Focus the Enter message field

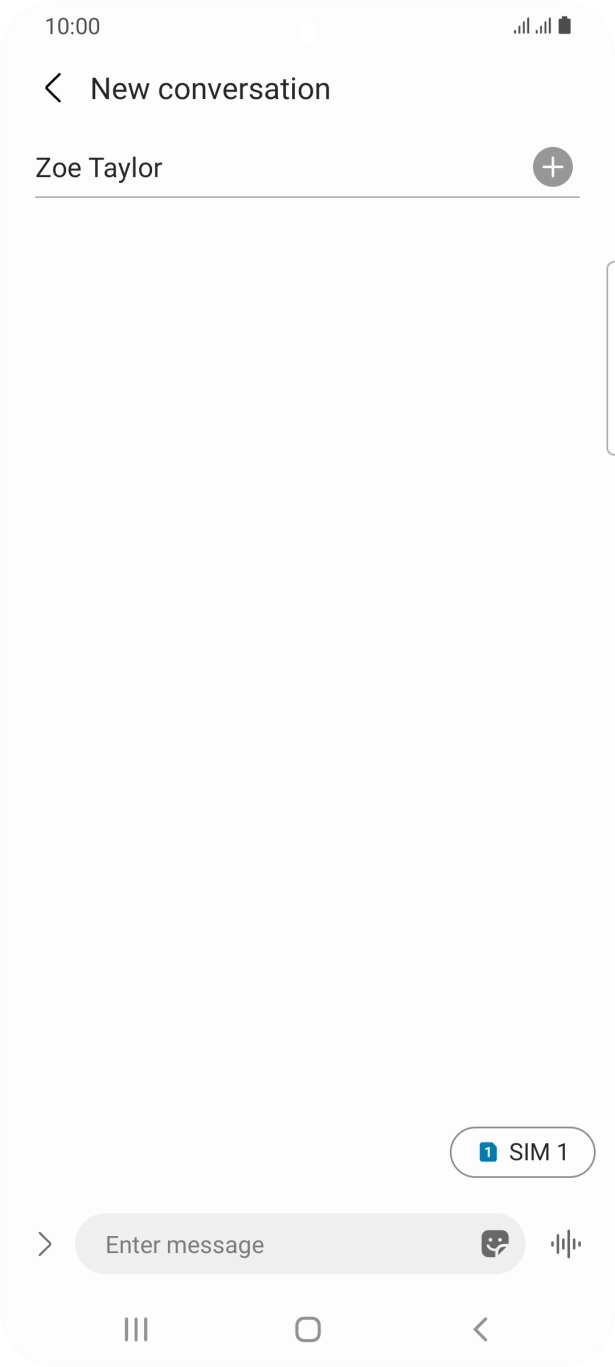pos(280,1244)
